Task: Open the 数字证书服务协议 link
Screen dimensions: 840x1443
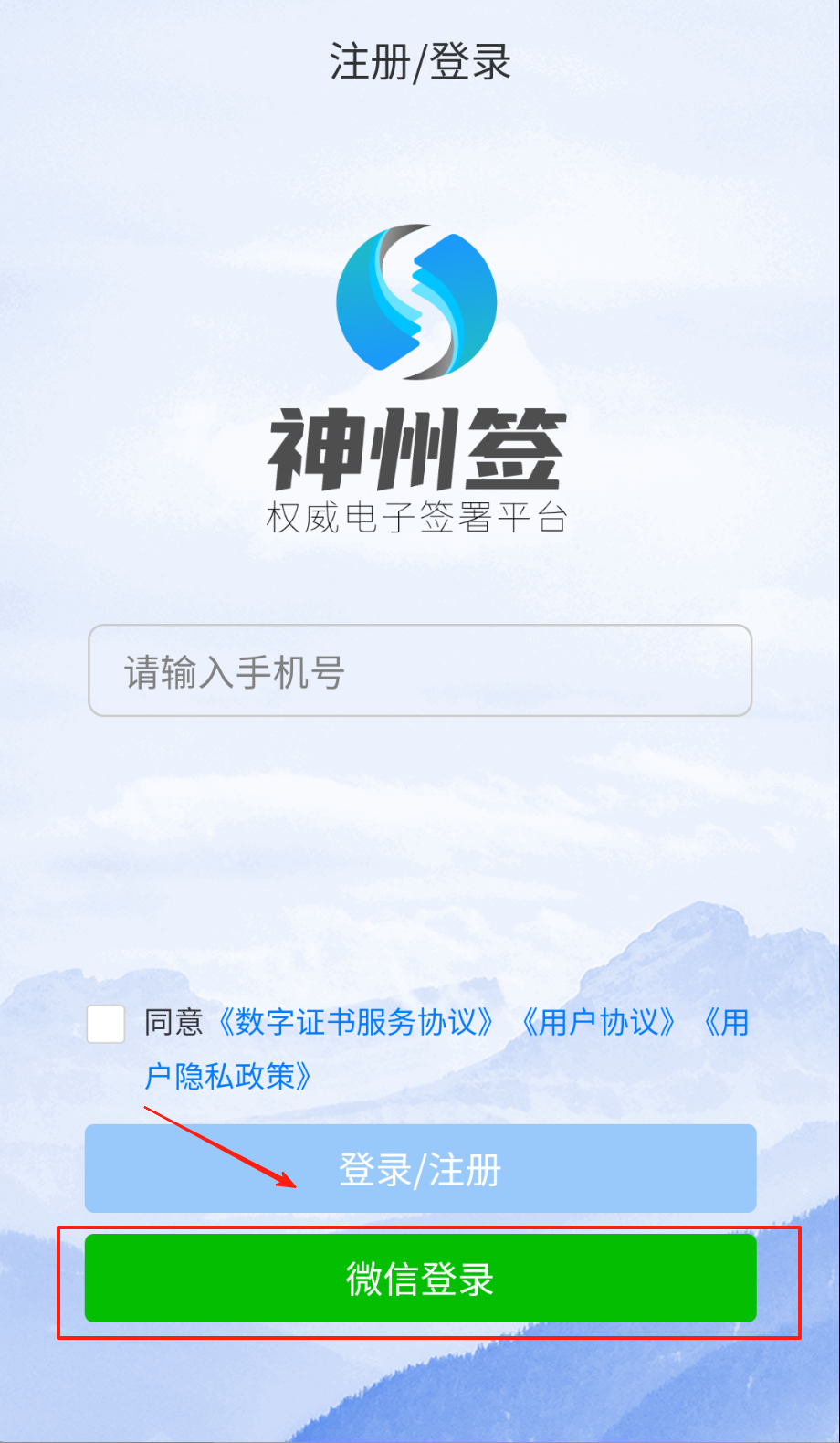Action: coord(357,1022)
